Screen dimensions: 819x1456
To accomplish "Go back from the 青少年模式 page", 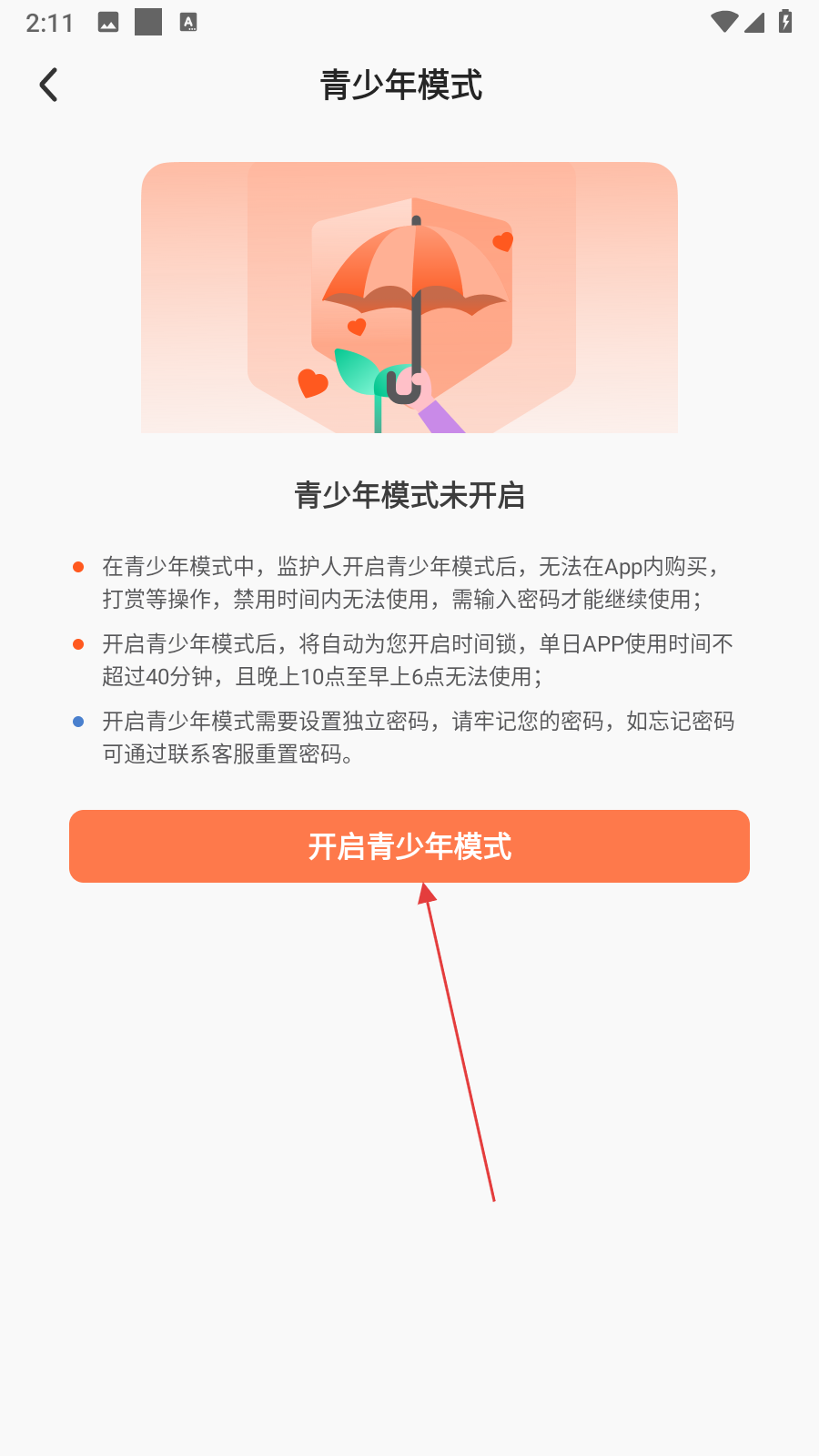I will point(49,85).
